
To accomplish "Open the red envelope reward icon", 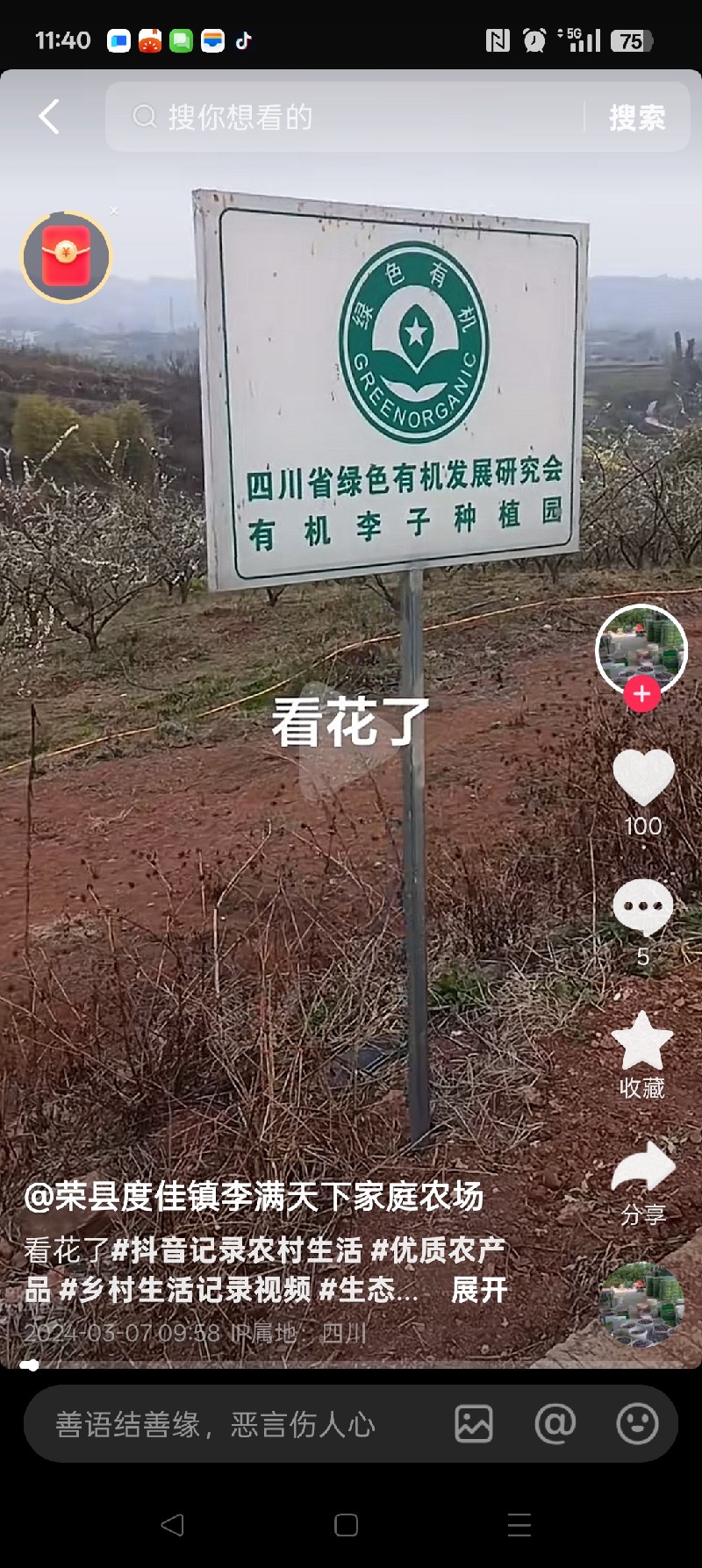I will (x=67, y=257).
